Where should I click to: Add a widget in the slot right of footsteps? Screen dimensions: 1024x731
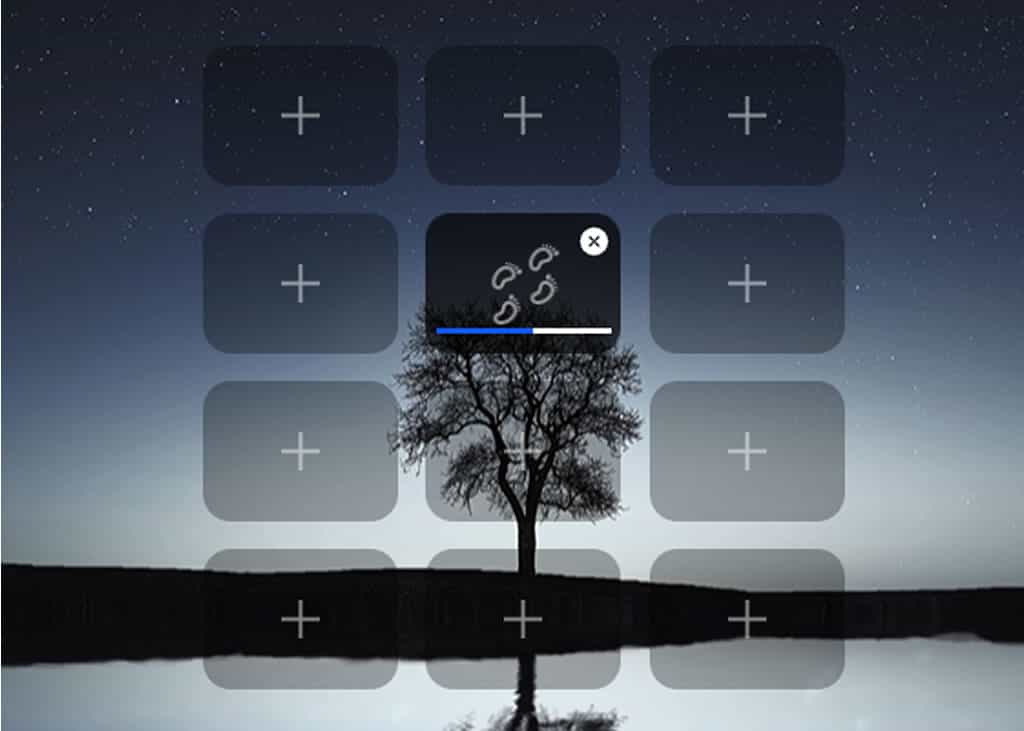[746, 284]
